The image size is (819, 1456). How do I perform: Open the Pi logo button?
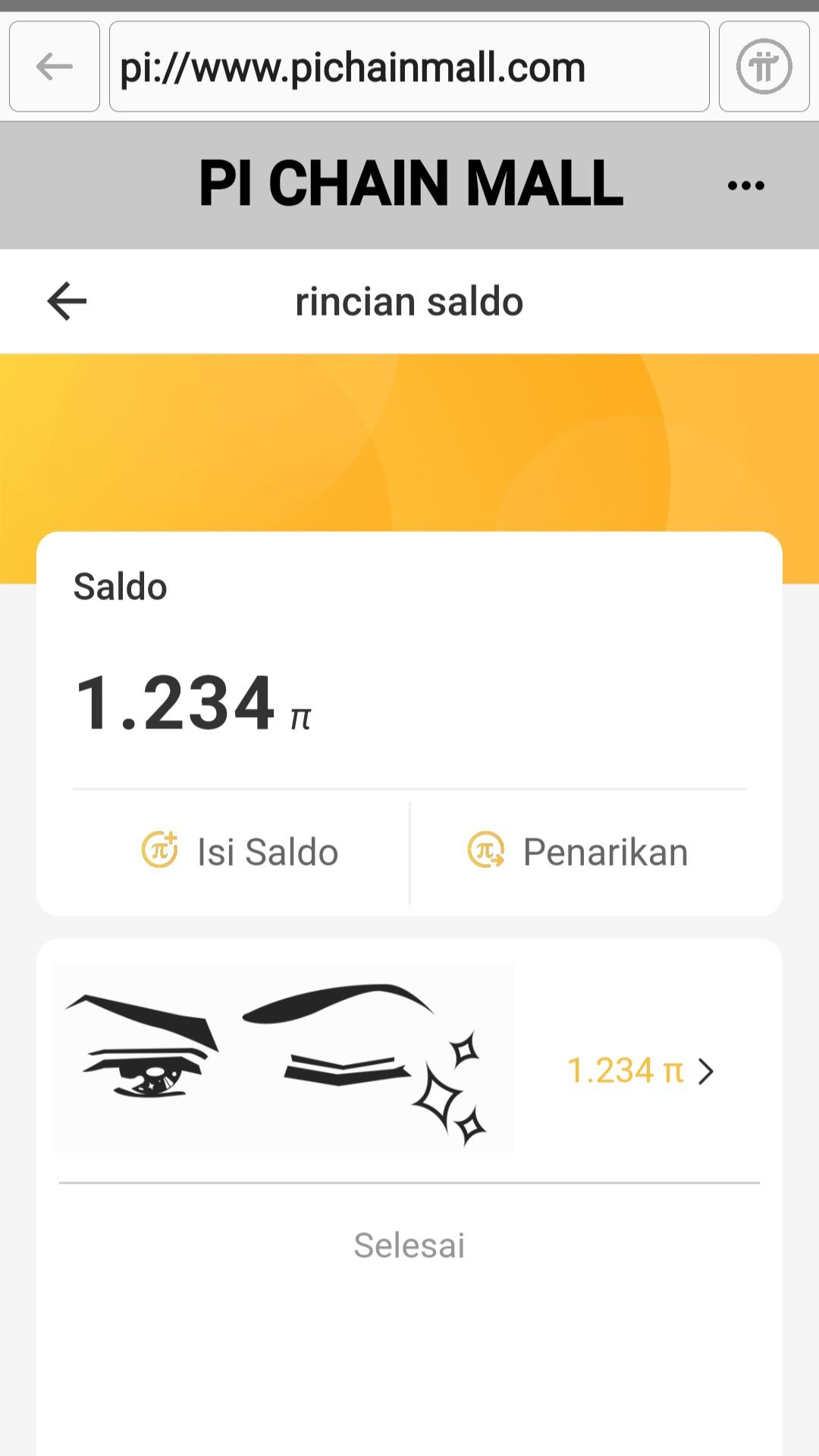click(x=764, y=67)
